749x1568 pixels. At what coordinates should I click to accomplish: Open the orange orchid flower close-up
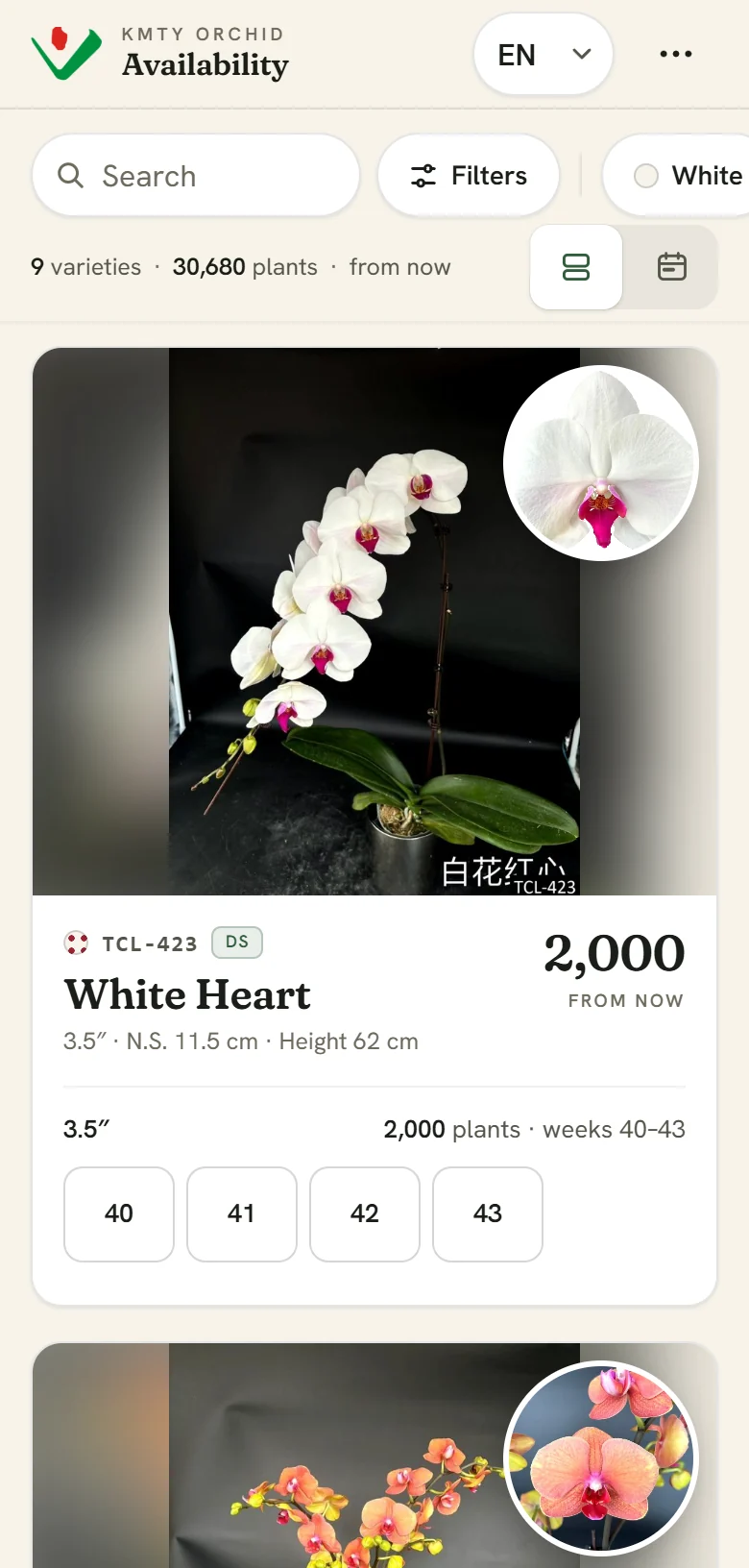601,1458
